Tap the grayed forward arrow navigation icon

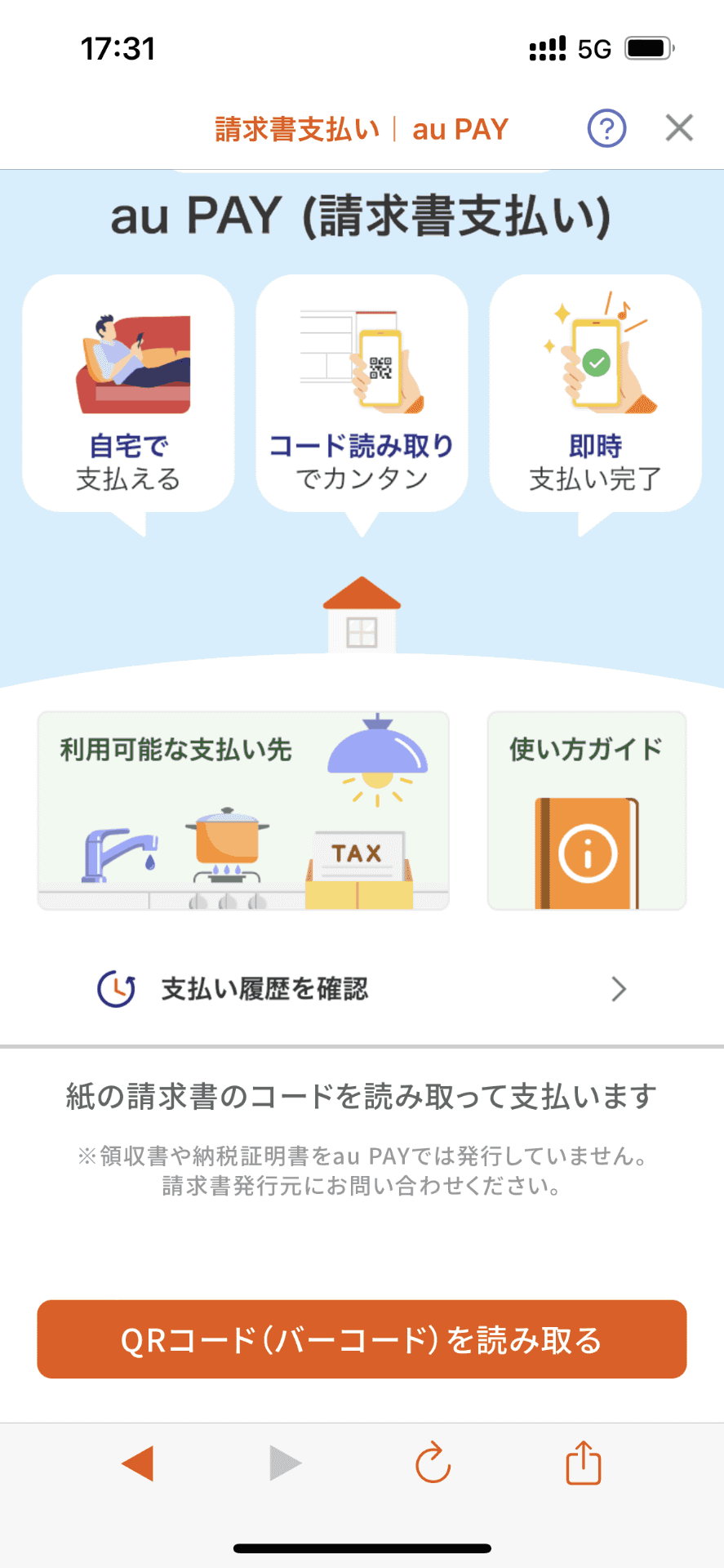coord(284,1463)
